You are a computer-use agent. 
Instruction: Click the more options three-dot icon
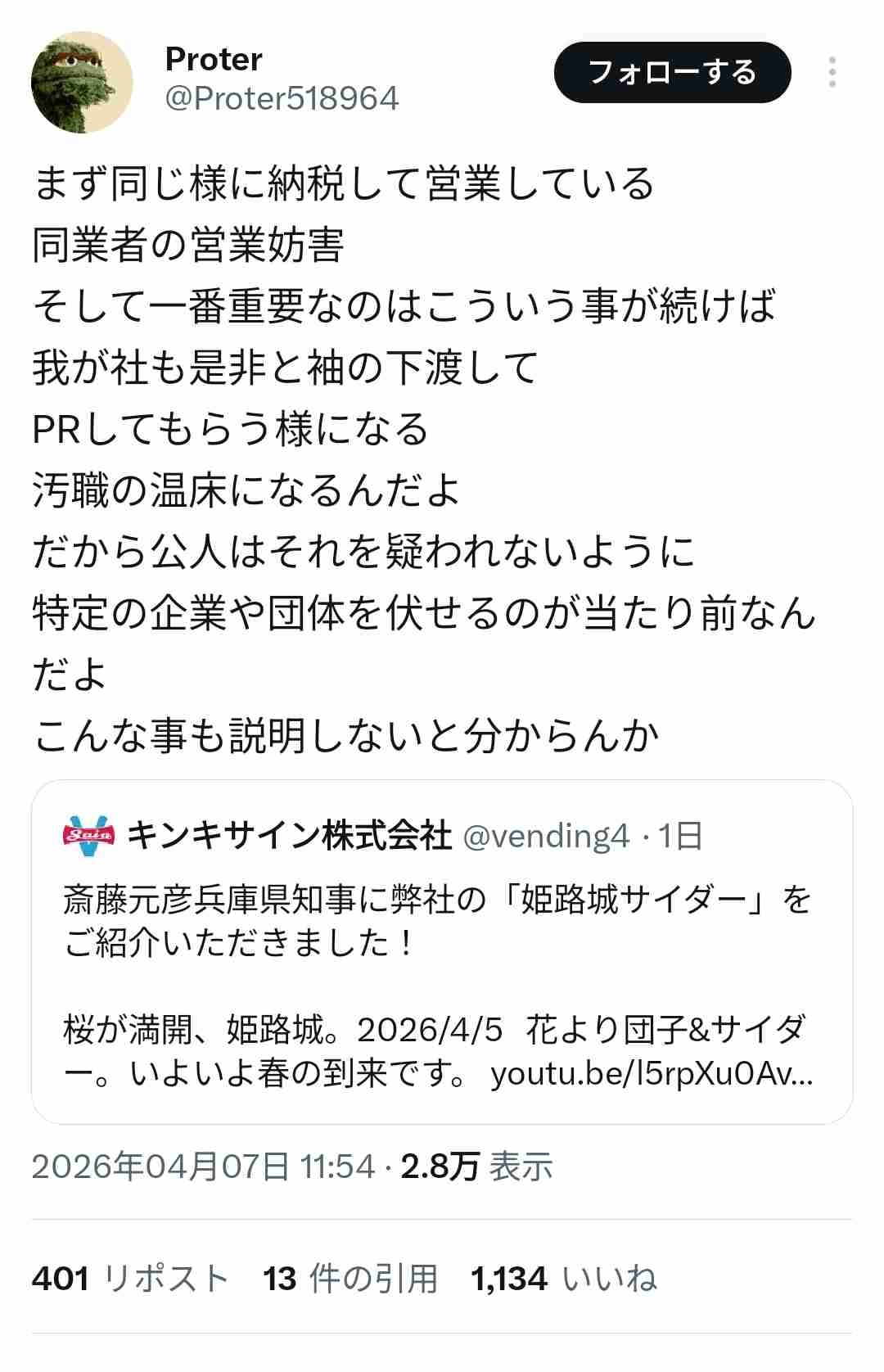point(832,74)
